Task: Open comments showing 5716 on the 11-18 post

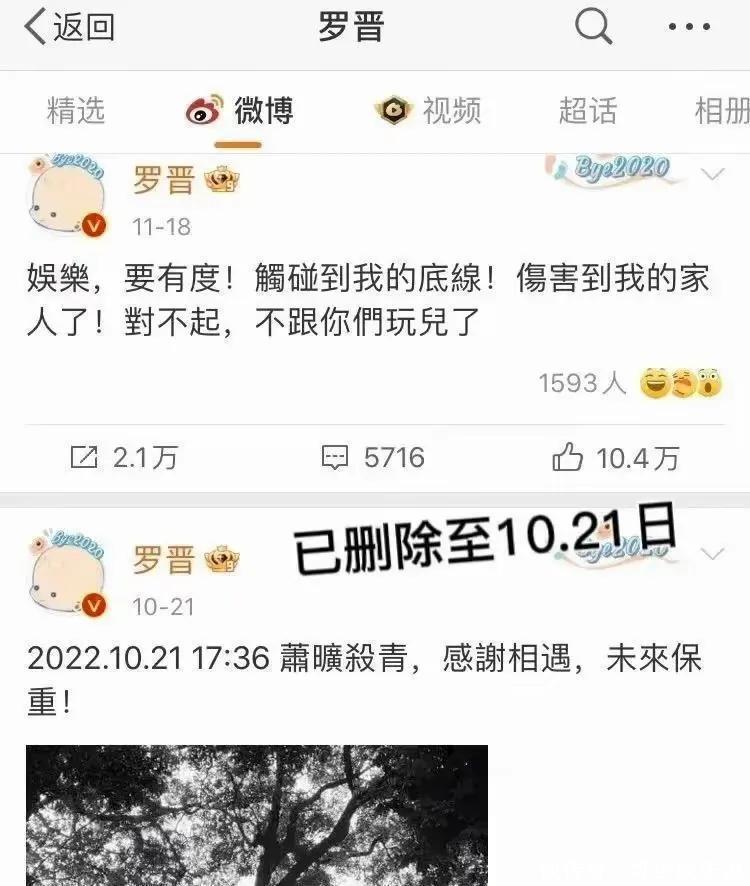Action: pyautogui.click(x=373, y=458)
